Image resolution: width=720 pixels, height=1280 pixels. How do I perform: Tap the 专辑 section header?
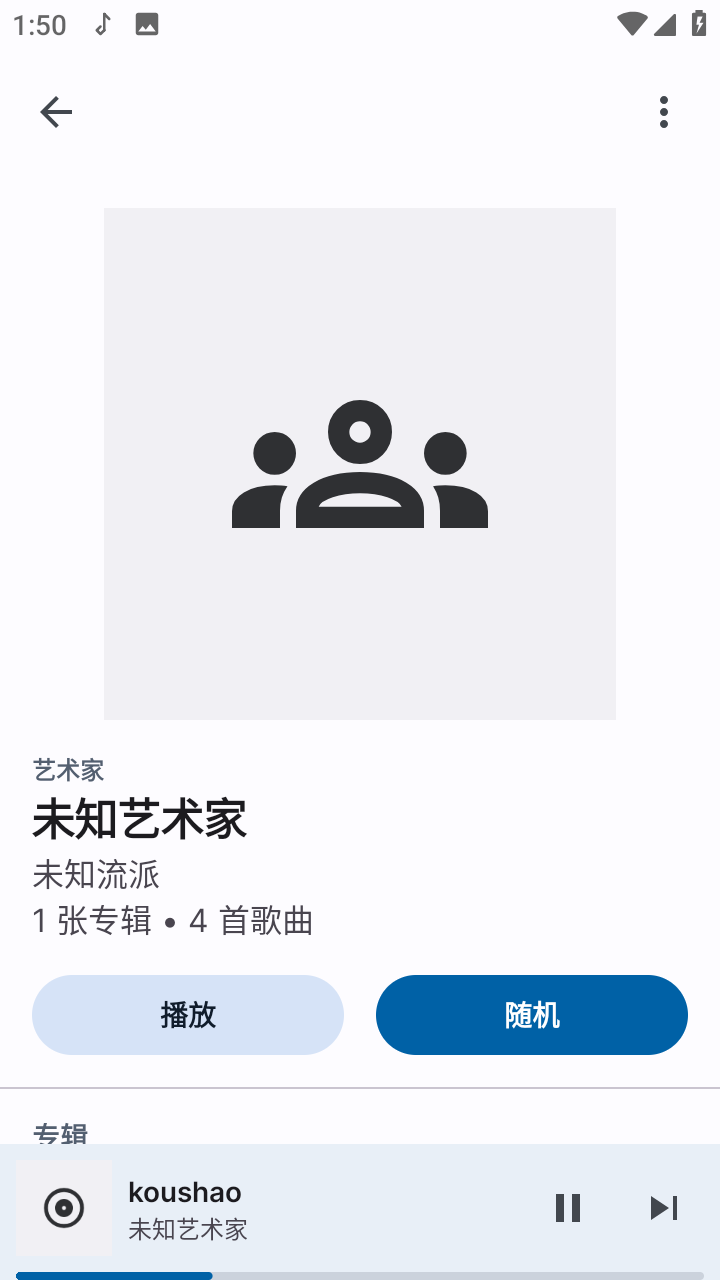tap(61, 1135)
